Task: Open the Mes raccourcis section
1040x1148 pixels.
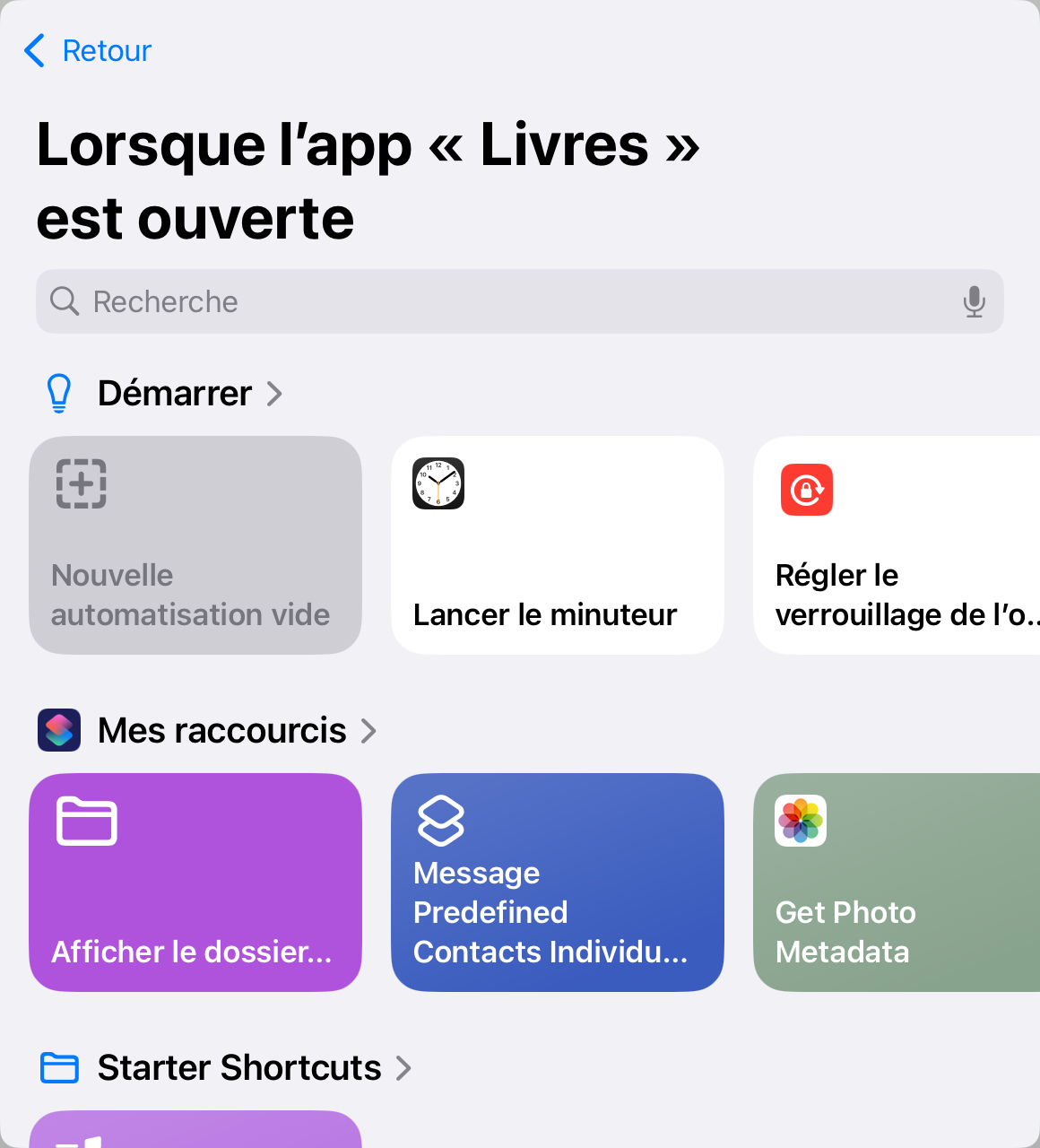Action: point(237,731)
